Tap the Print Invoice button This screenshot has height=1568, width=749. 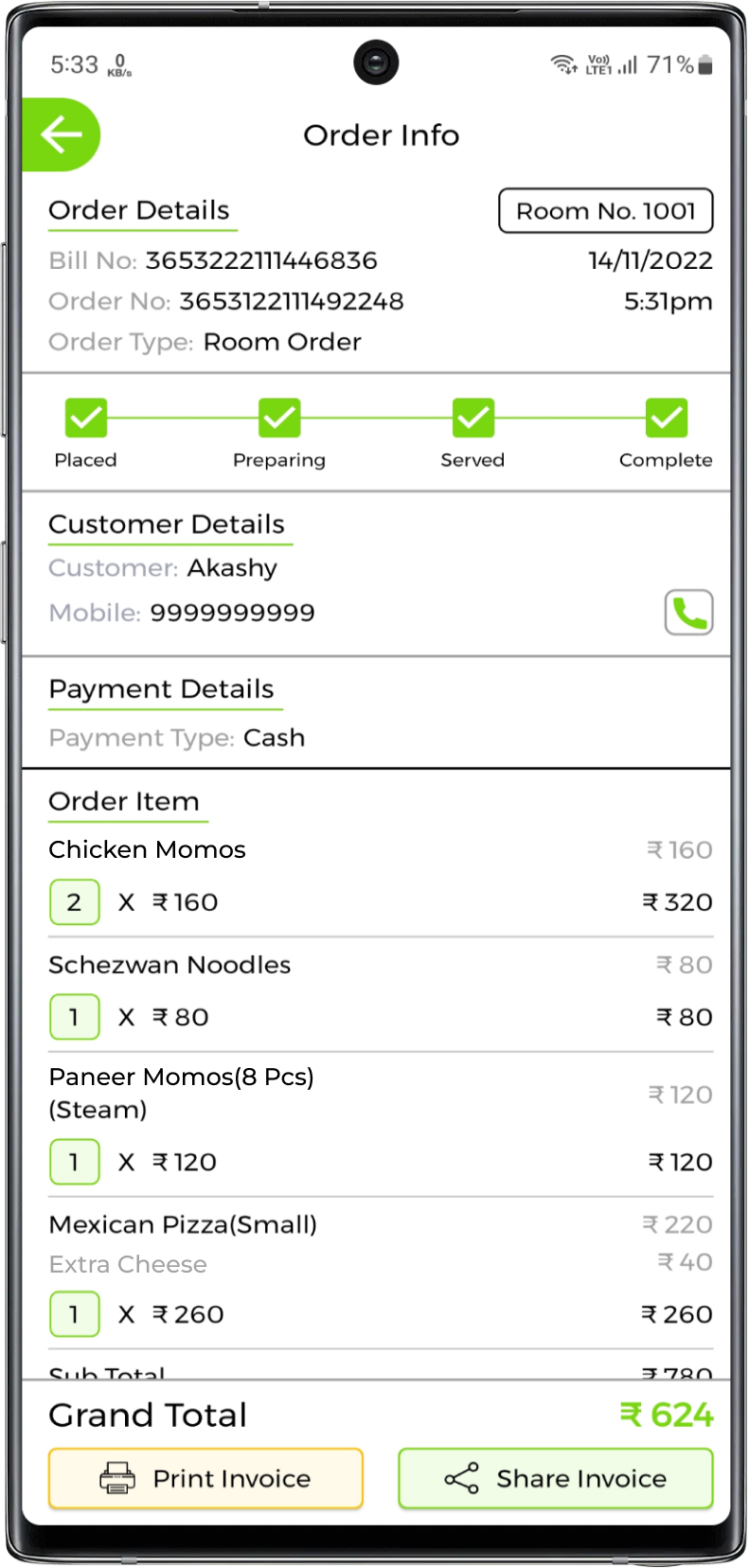[x=205, y=1478]
